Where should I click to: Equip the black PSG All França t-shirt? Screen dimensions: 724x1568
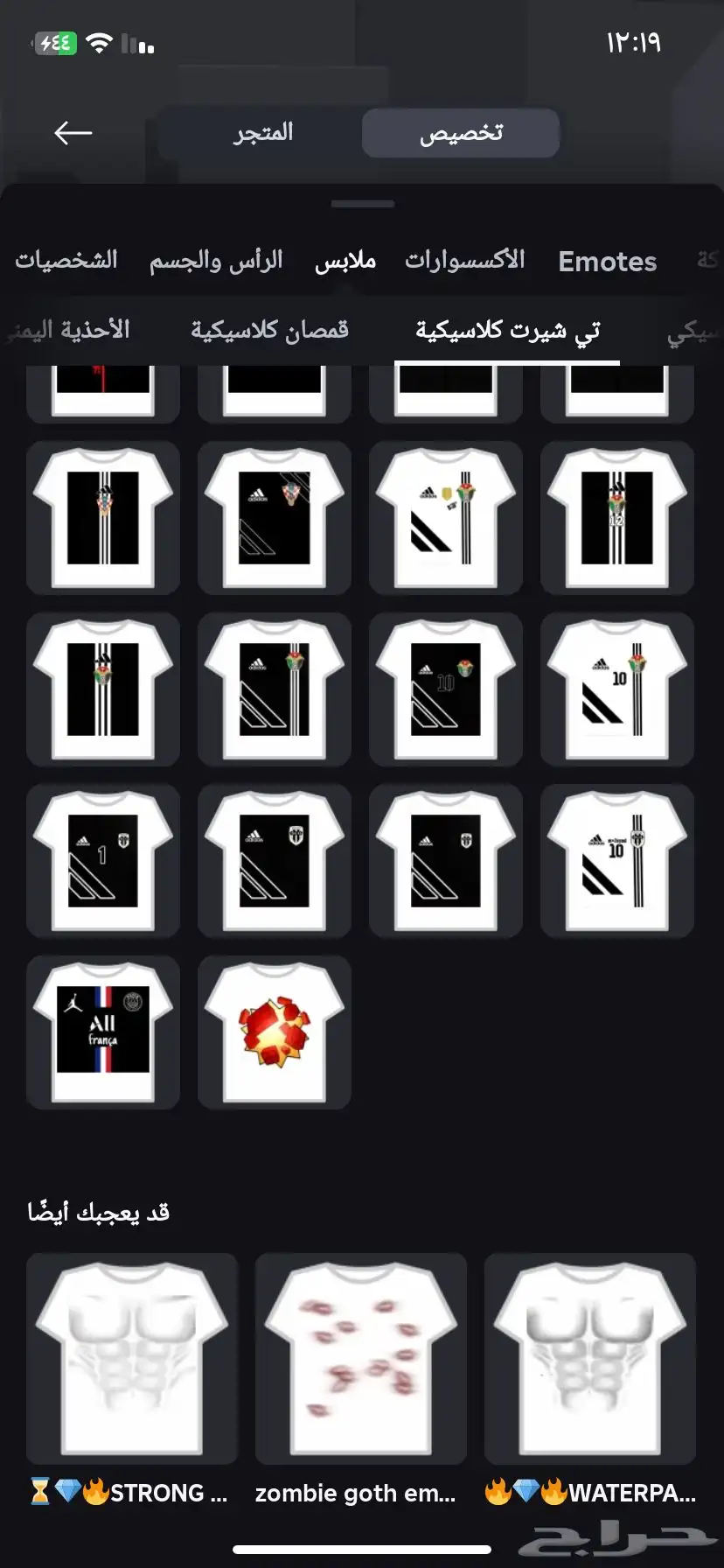[103, 1032]
